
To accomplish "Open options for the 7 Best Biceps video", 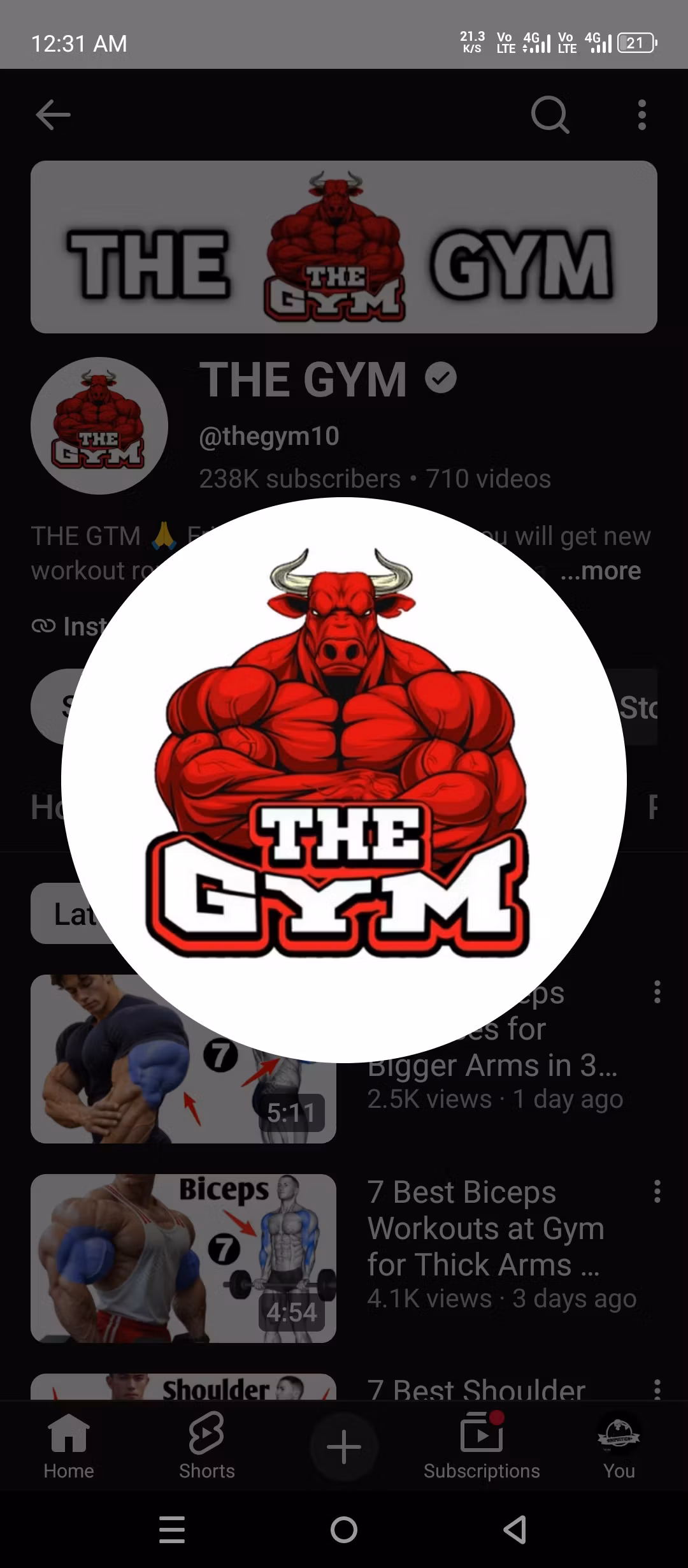I will click(657, 1191).
